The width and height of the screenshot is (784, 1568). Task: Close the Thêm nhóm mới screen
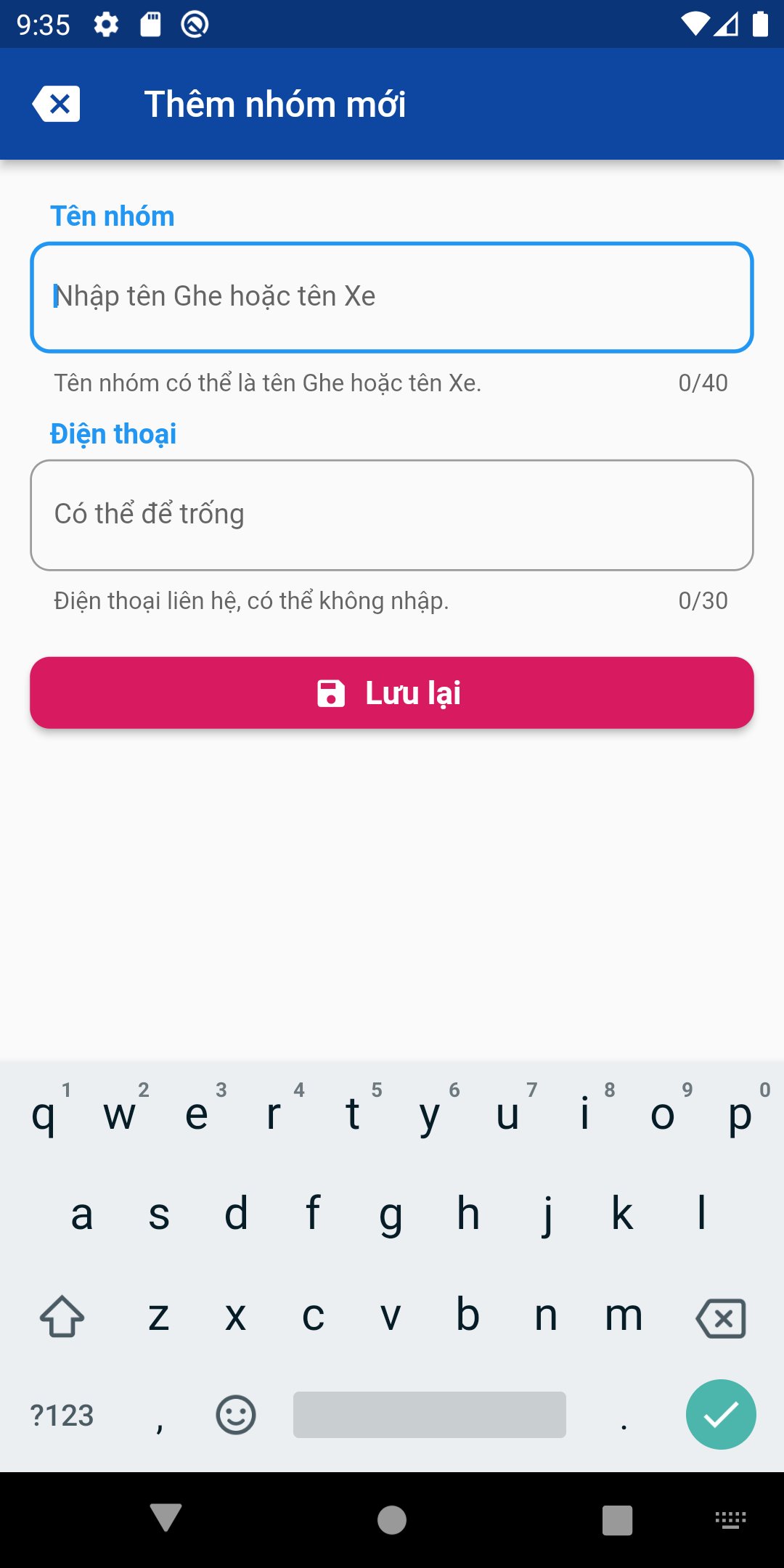57,103
